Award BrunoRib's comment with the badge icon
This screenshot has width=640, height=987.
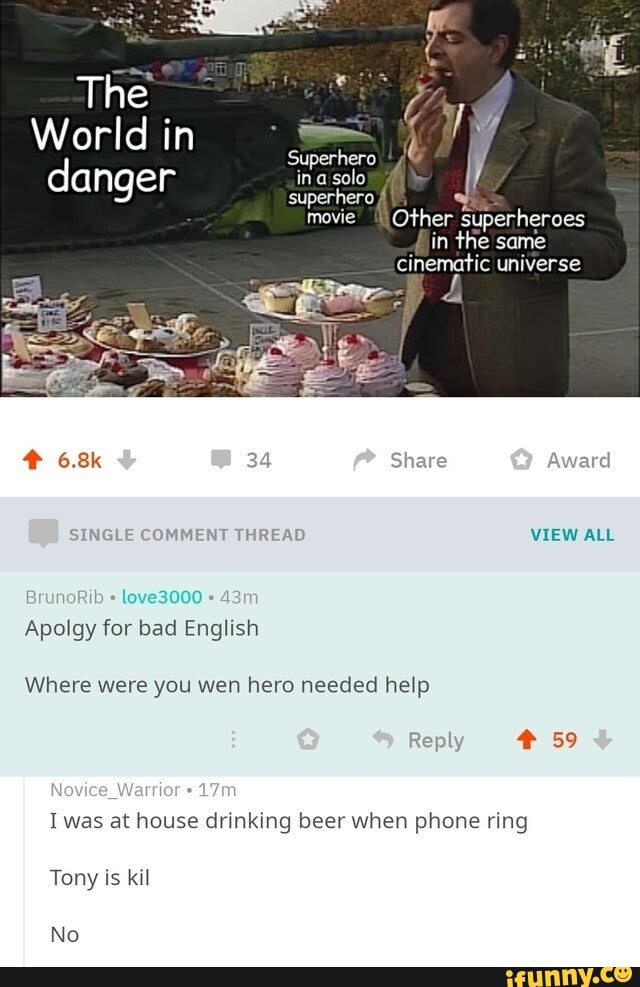308,740
